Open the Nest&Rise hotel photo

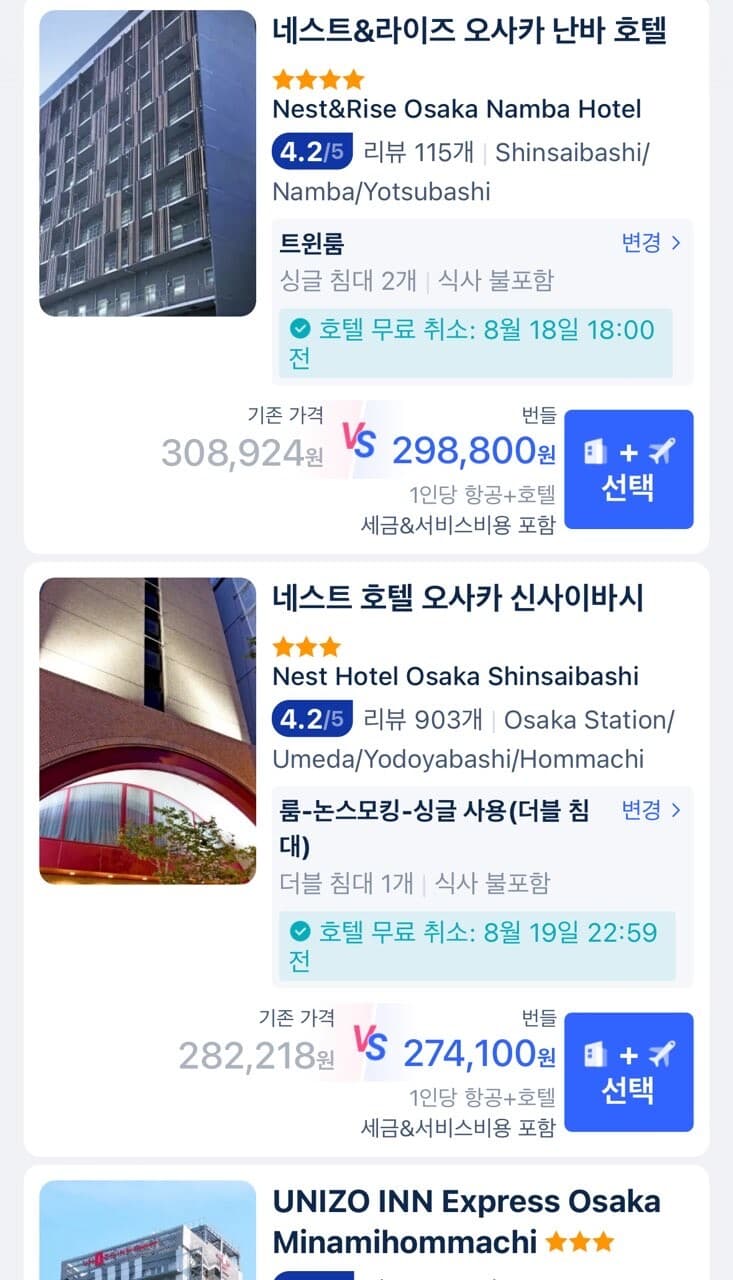[147, 165]
